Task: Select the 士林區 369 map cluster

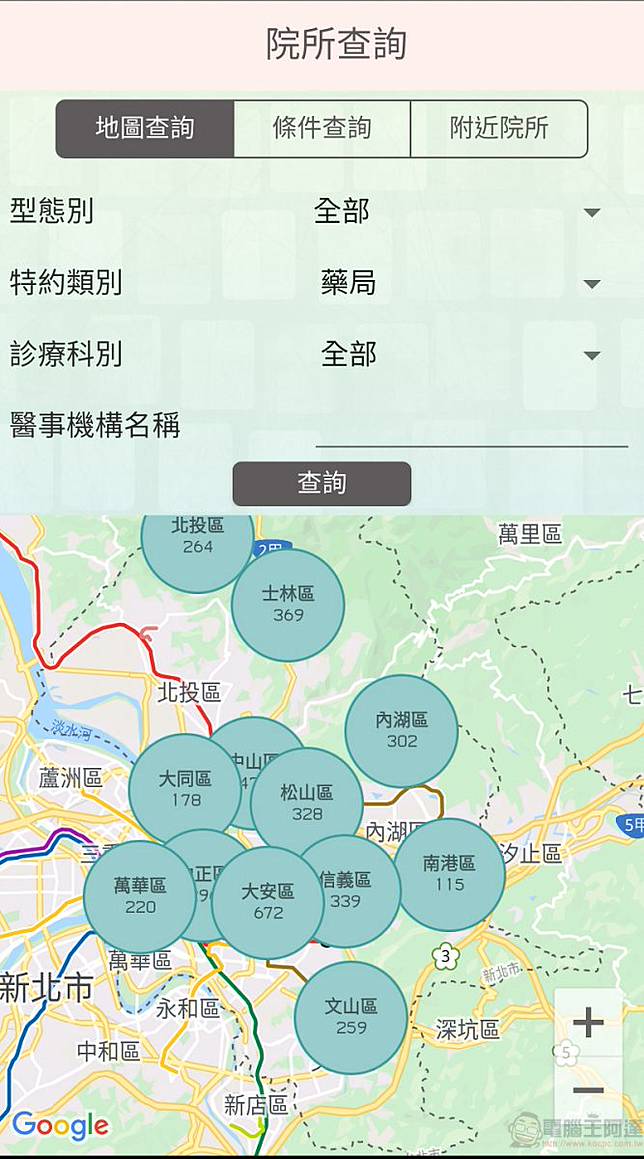Action: (288, 604)
